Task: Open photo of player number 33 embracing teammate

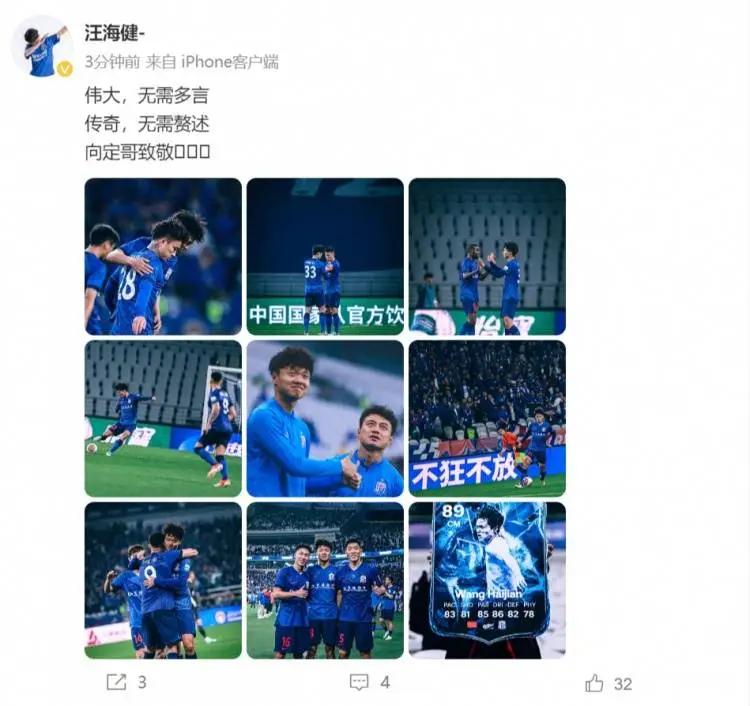Action: pyautogui.click(x=325, y=257)
